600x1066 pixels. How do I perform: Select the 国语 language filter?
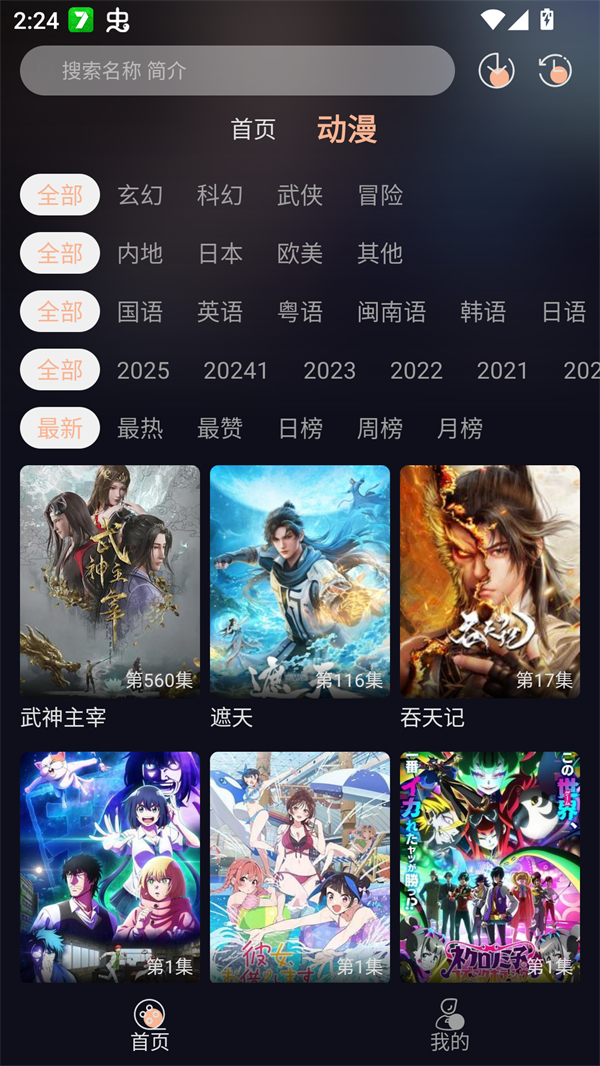click(140, 312)
